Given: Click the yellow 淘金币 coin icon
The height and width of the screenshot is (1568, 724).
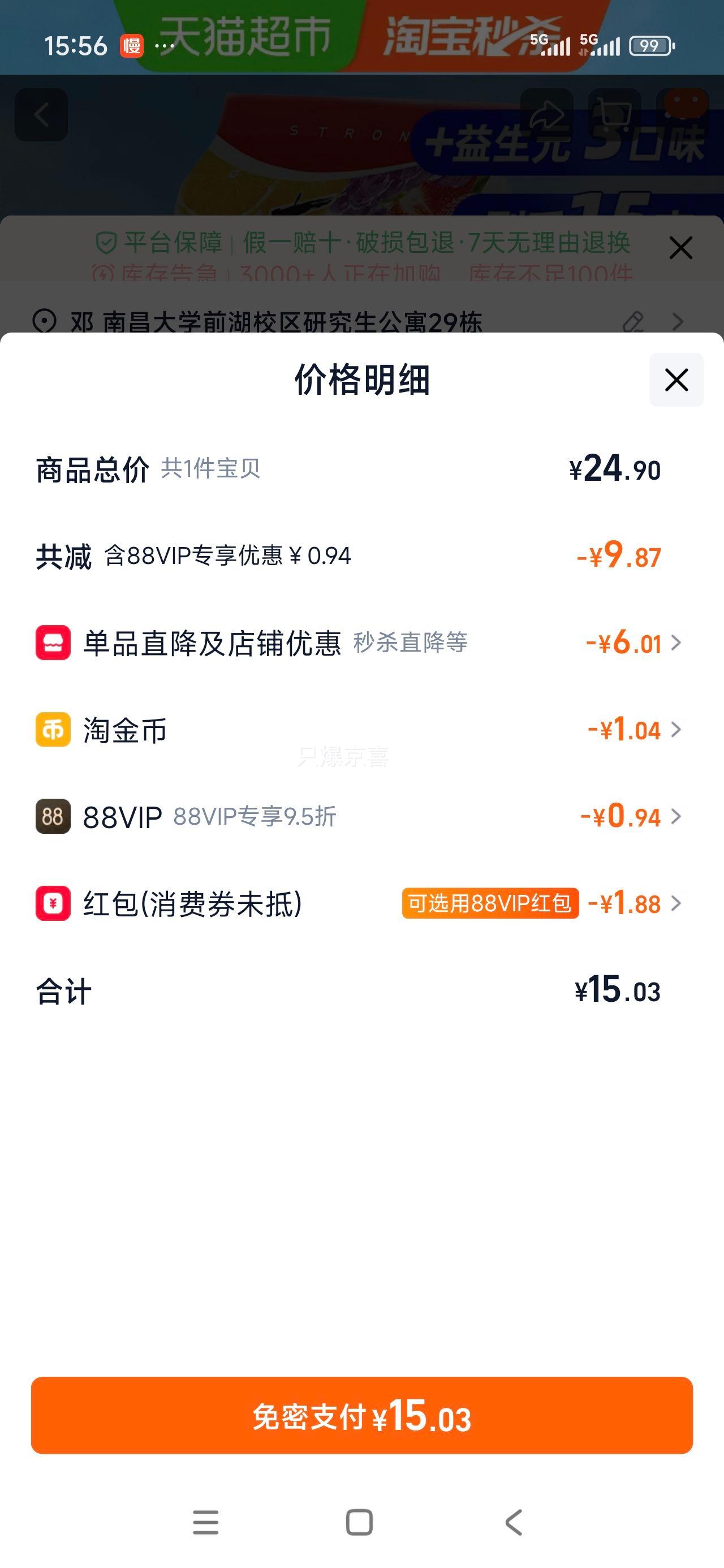Looking at the screenshot, I should (53, 731).
